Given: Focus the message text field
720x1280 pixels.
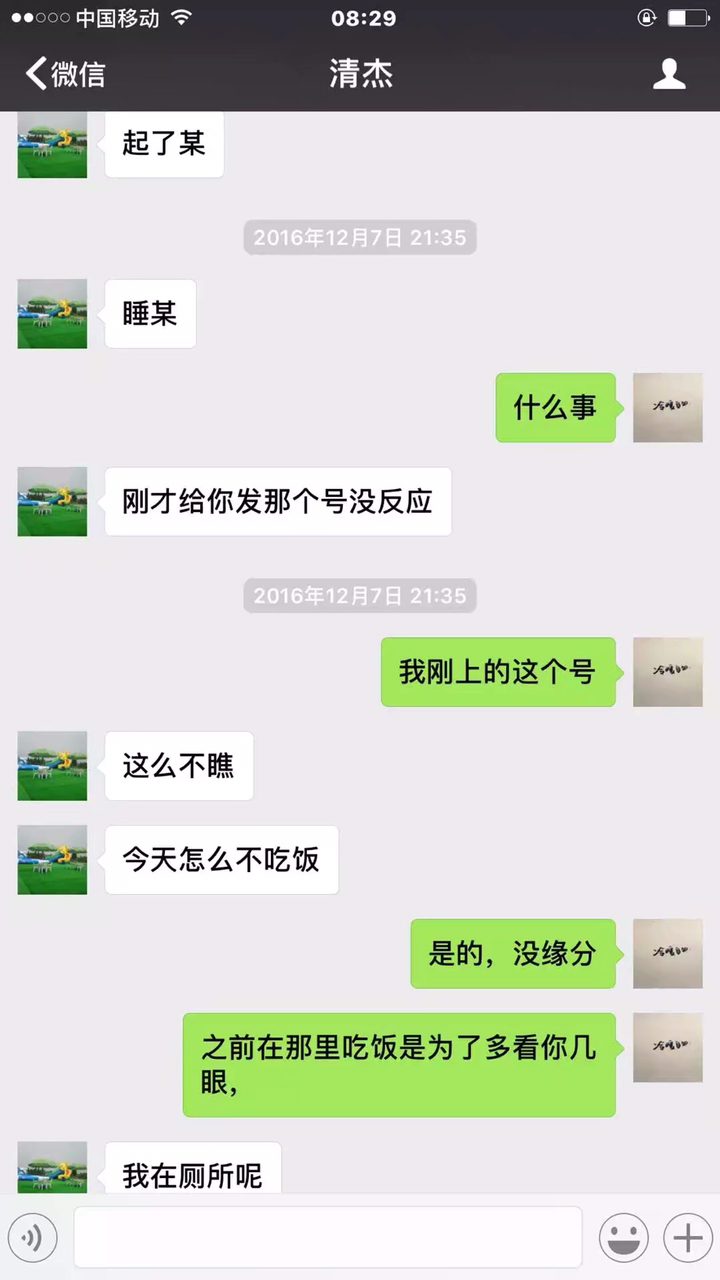Looking at the screenshot, I should [327, 1238].
